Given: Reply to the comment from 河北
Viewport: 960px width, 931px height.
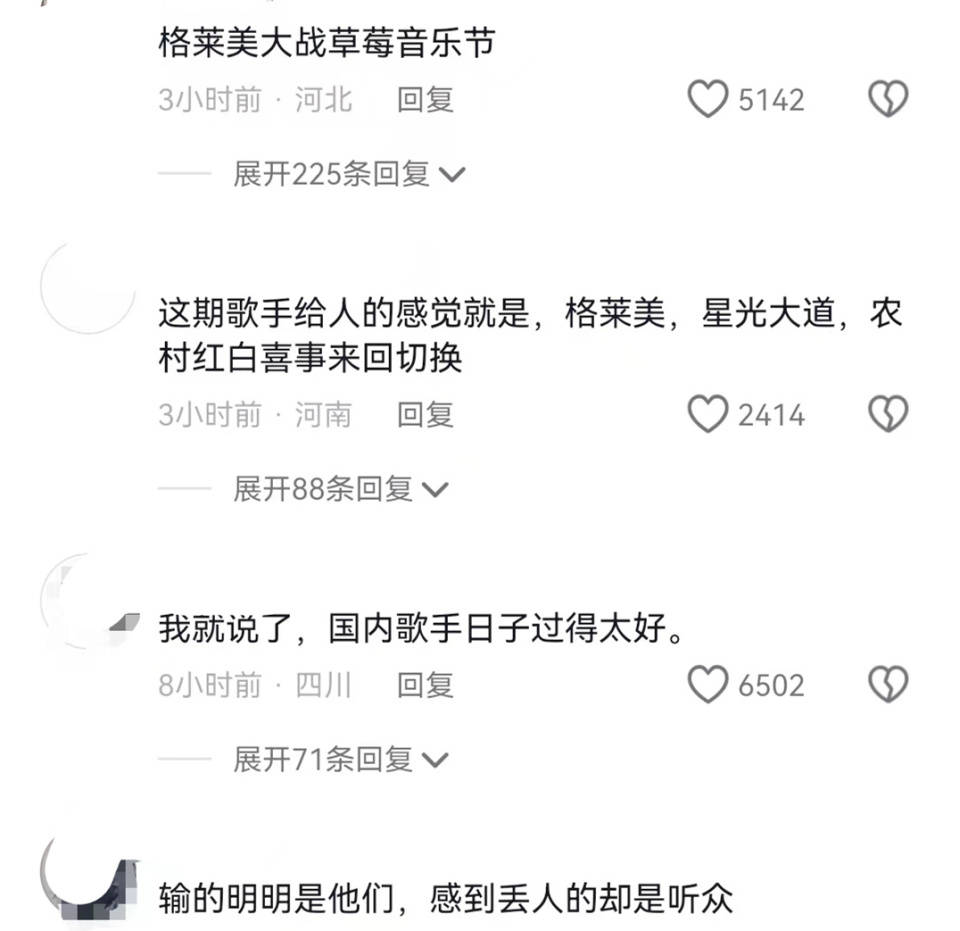Looking at the screenshot, I should [426, 99].
